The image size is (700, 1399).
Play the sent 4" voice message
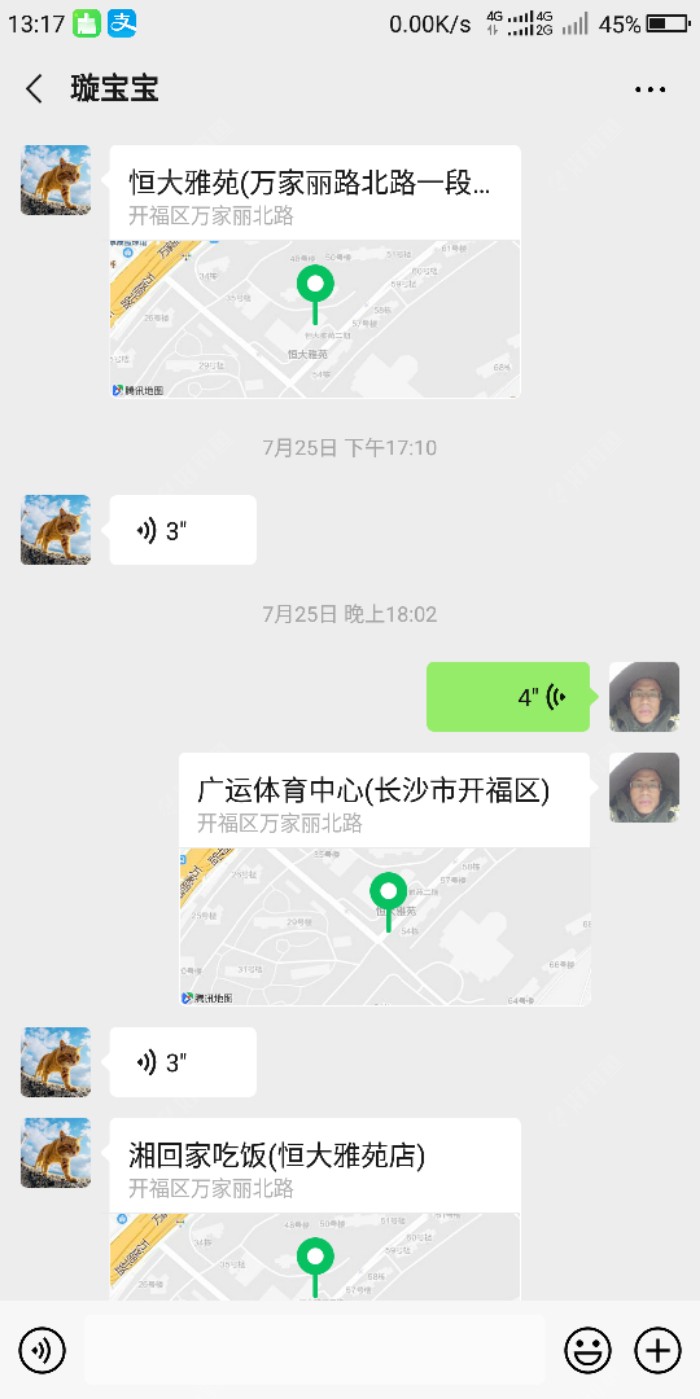click(x=508, y=697)
